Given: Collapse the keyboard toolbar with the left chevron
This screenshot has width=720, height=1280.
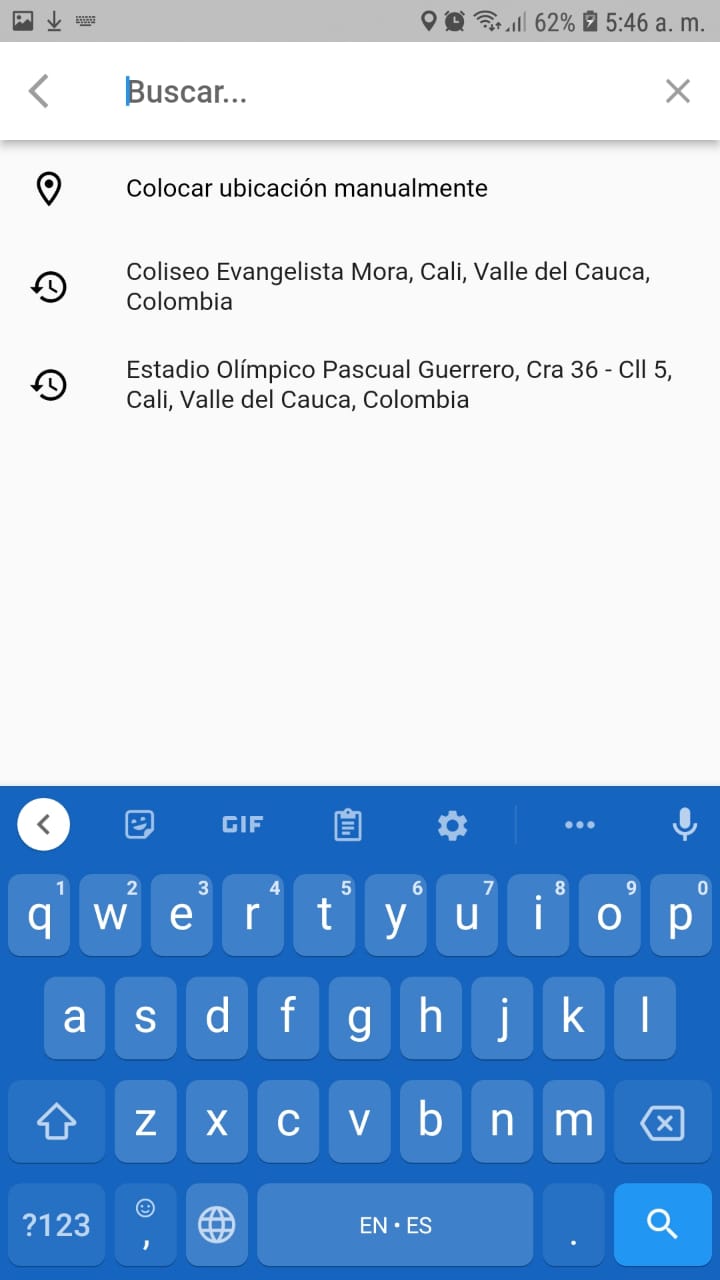Looking at the screenshot, I should click(x=43, y=824).
